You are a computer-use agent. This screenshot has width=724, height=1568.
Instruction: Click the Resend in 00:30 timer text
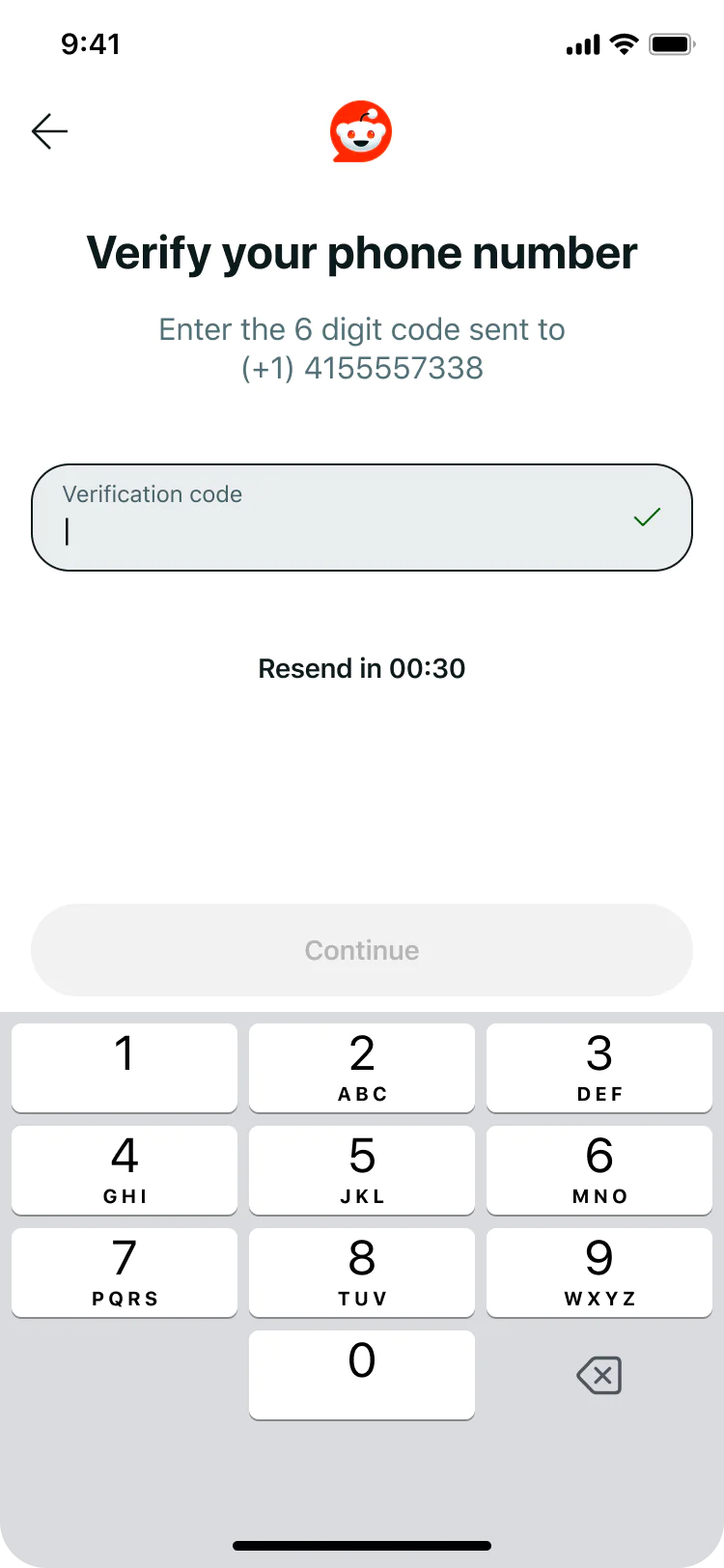click(361, 668)
